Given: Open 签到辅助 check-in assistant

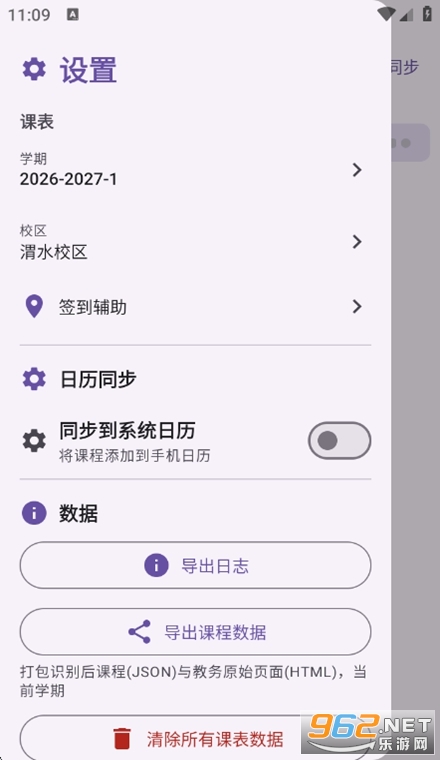Looking at the screenshot, I should [195, 307].
